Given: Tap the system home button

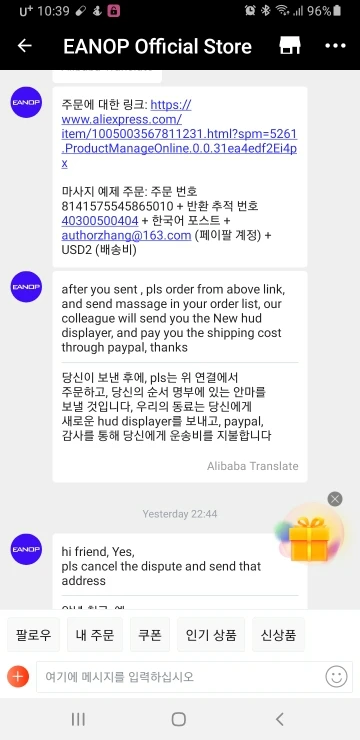Looking at the screenshot, I should pyautogui.click(x=179, y=719).
